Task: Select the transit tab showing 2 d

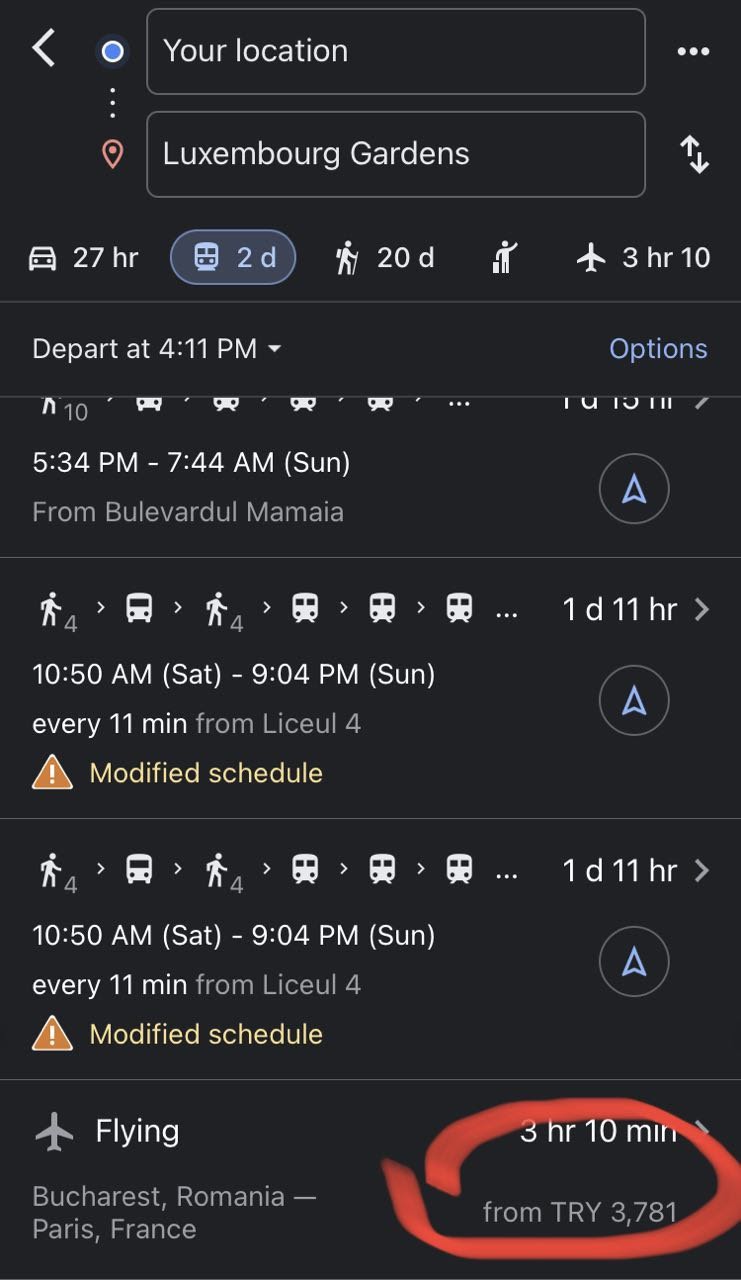Action: 234,258
